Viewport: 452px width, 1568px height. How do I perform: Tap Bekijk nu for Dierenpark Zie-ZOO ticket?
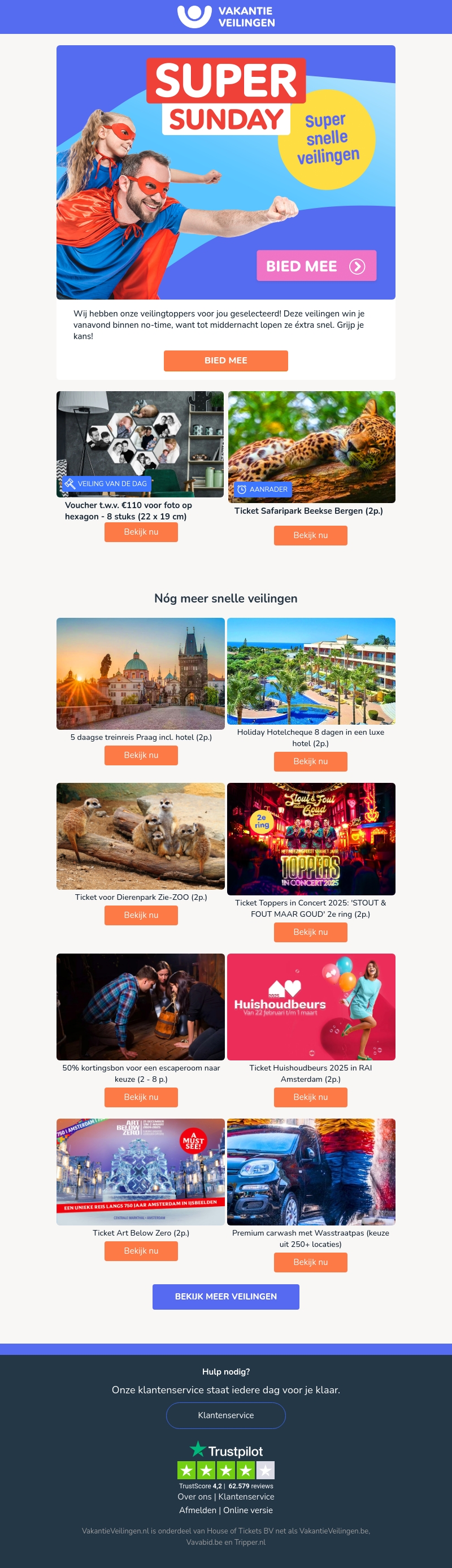(x=141, y=915)
